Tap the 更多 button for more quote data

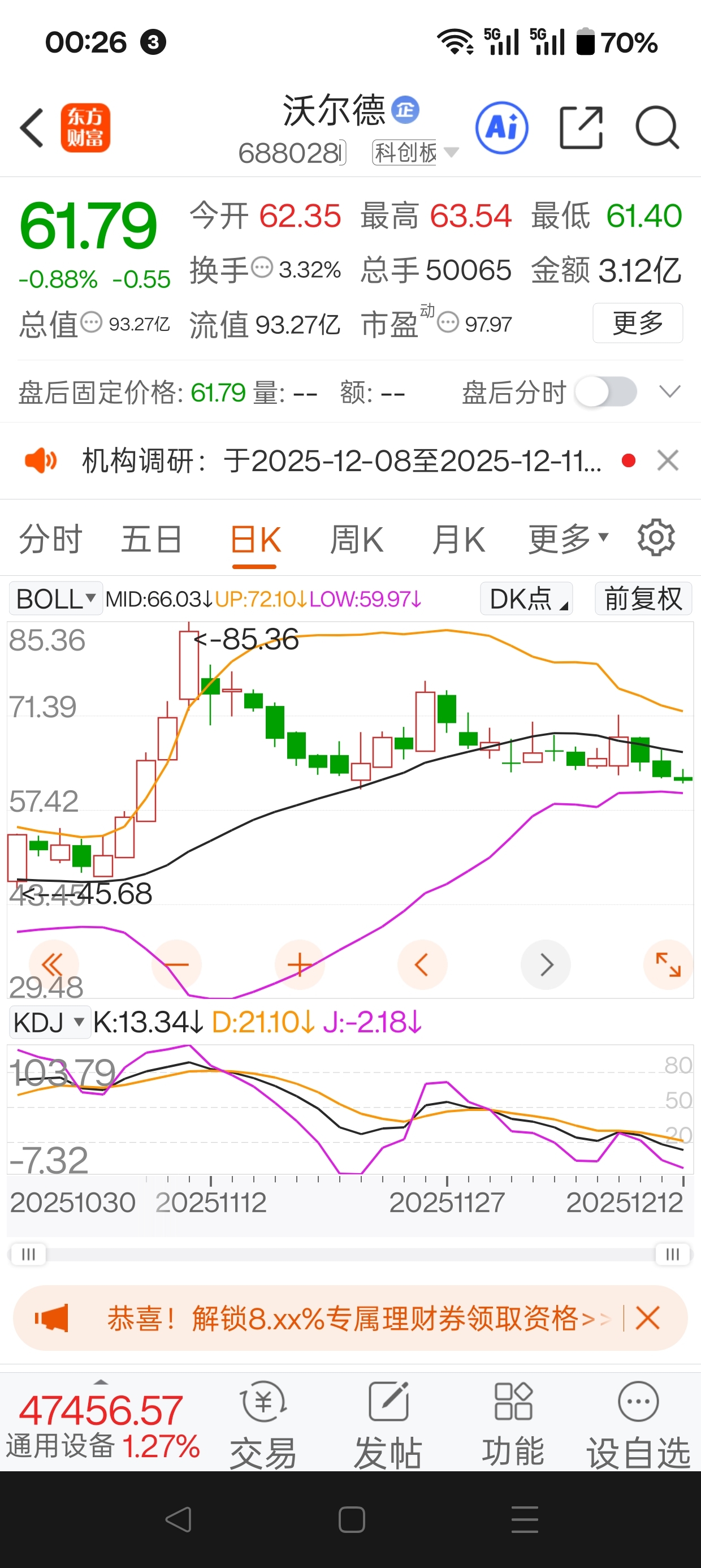coord(637,322)
